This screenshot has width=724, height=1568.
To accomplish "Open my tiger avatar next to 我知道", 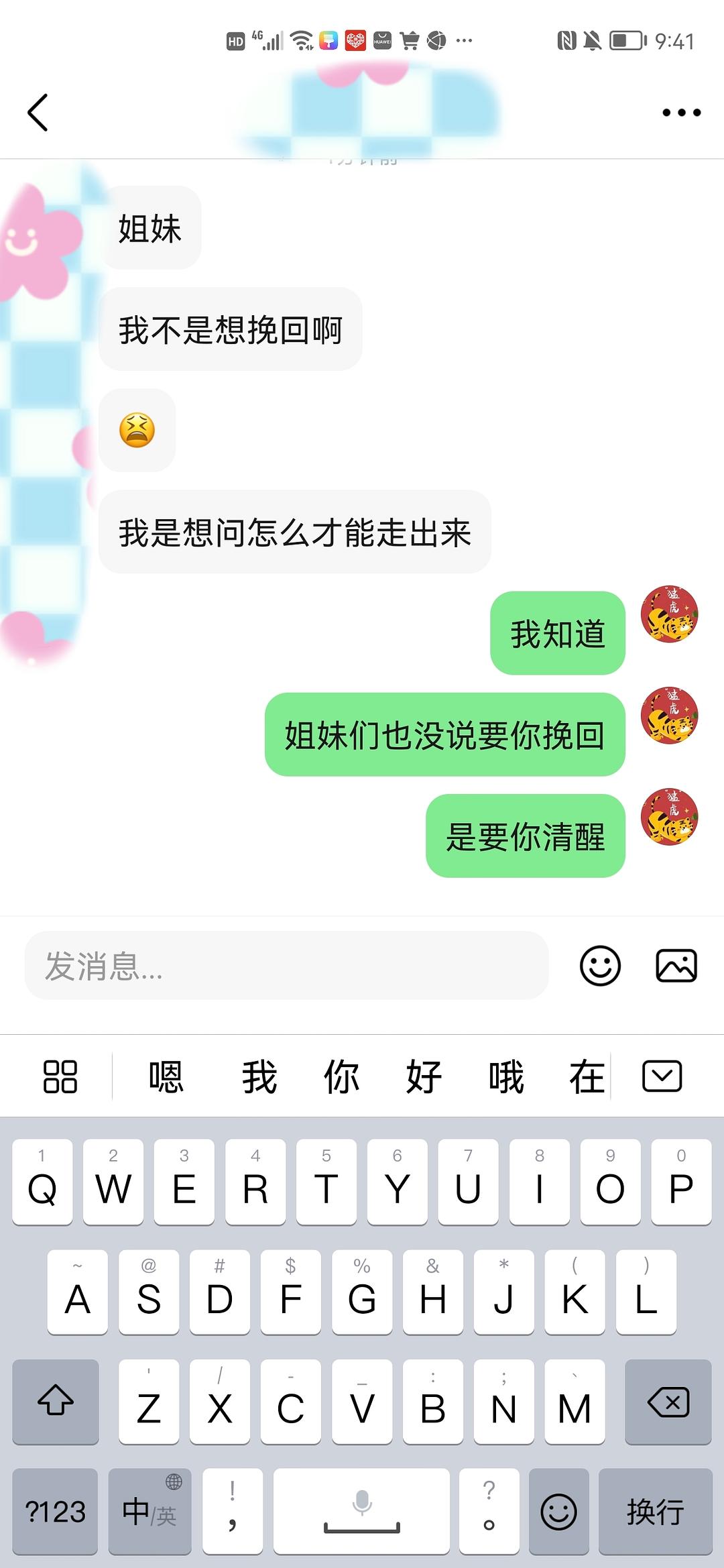I will (x=669, y=614).
